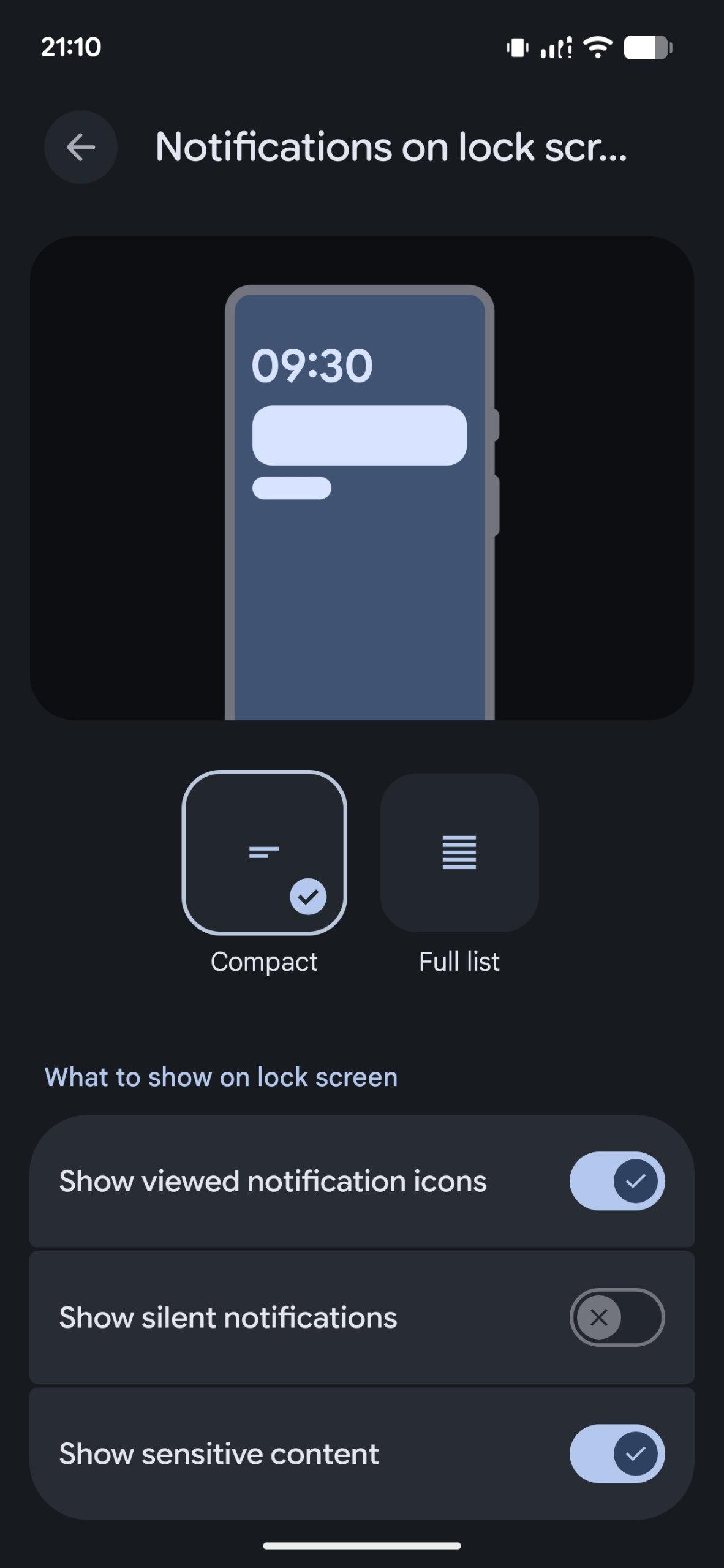This screenshot has height=1568, width=724.
Task: Go back using the arrow button
Action: click(x=80, y=147)
